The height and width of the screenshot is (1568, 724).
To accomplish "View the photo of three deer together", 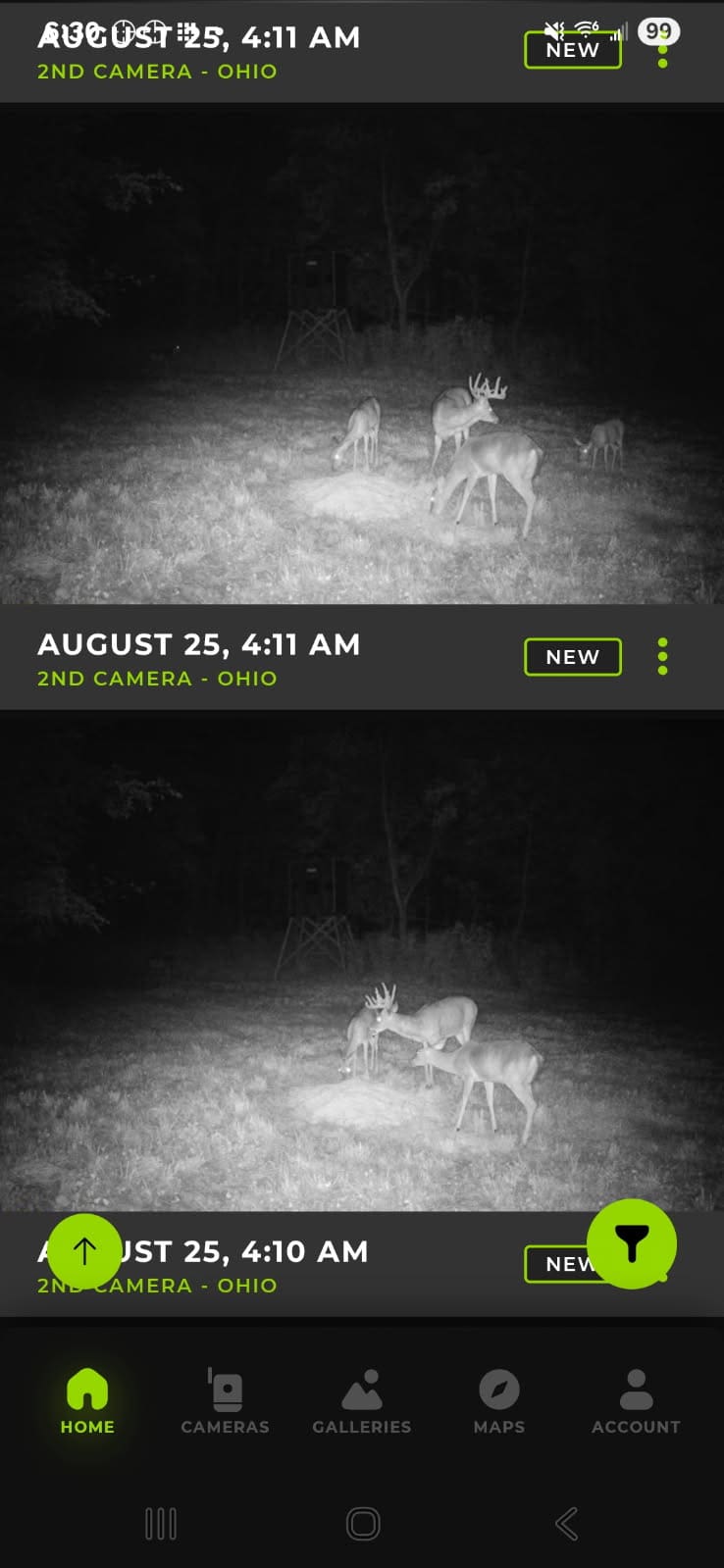I will coord(362,961).
